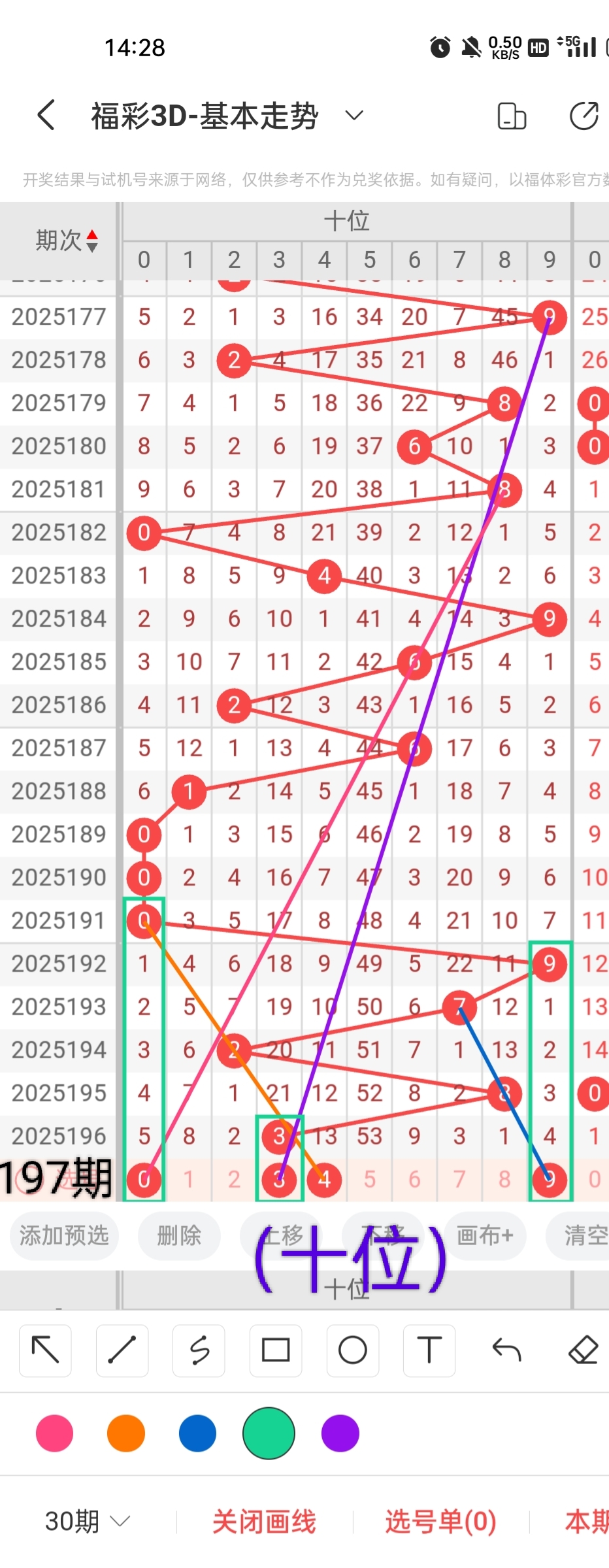Select the circle drawing tool
This screenshot has height=1568, width=609.
pos(353,1350)
